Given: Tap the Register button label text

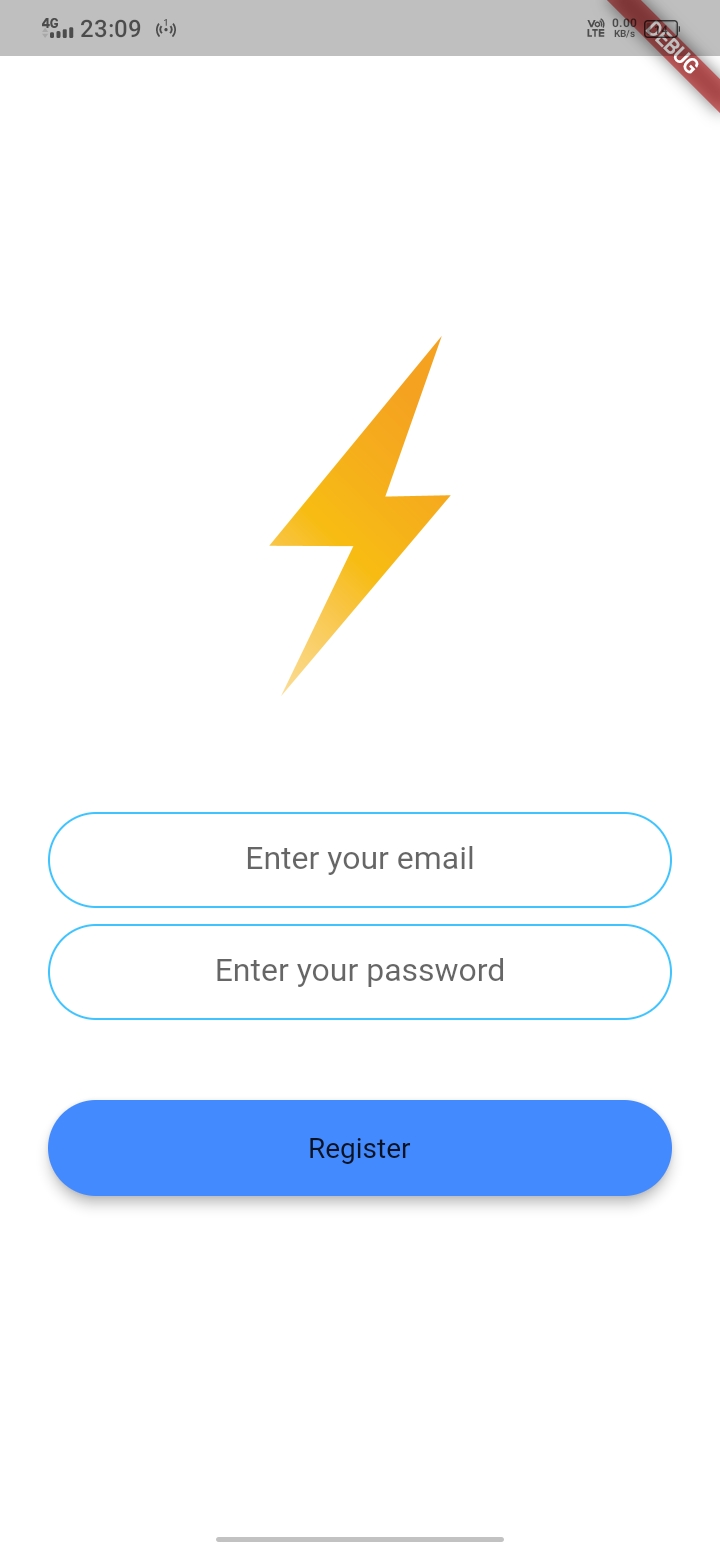Looking at the screenshot, I should [x=360, y=1148].
